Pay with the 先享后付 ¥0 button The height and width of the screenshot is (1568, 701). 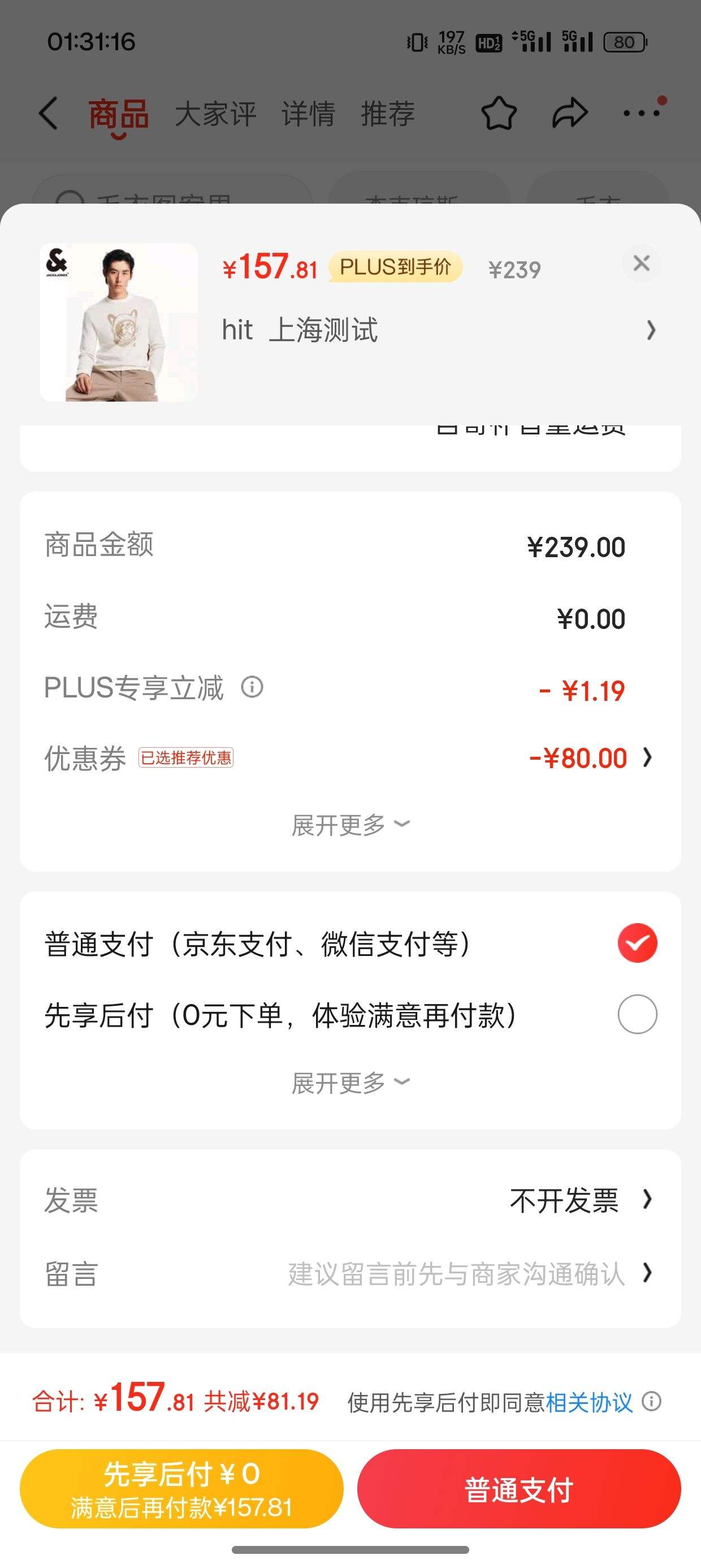coord(181,1489)
